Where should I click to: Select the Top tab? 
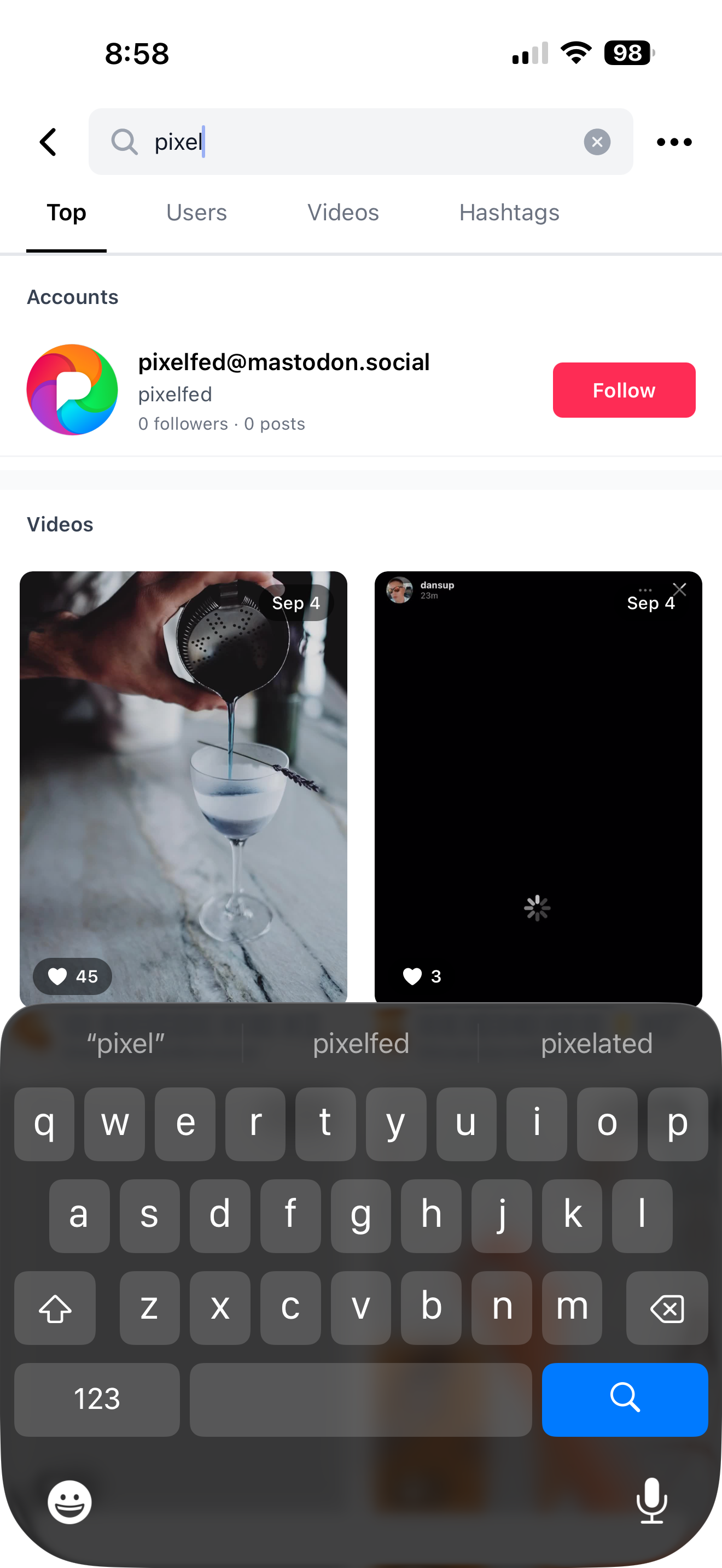(x=66, y=213)
